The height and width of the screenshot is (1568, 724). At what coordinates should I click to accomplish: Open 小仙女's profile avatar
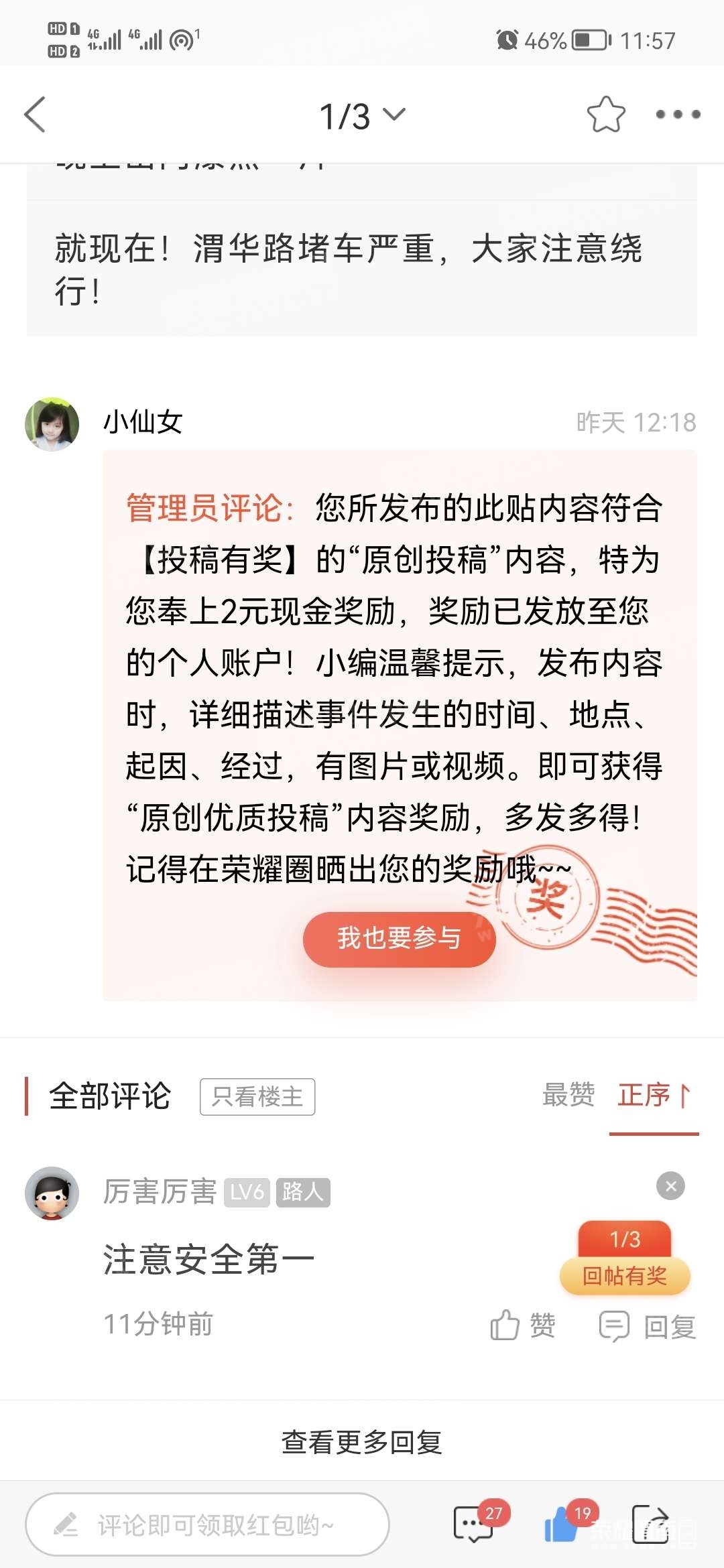coord(52,423)
